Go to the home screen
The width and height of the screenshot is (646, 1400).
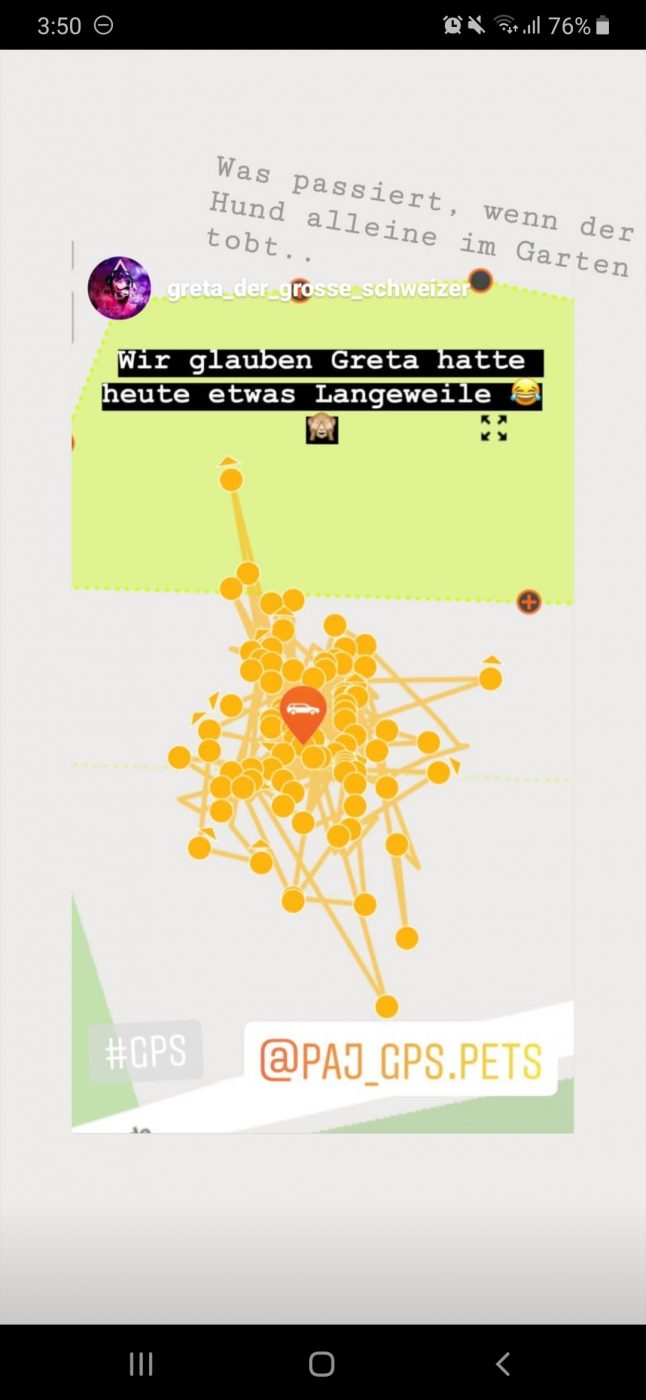tap(322, 1363)
